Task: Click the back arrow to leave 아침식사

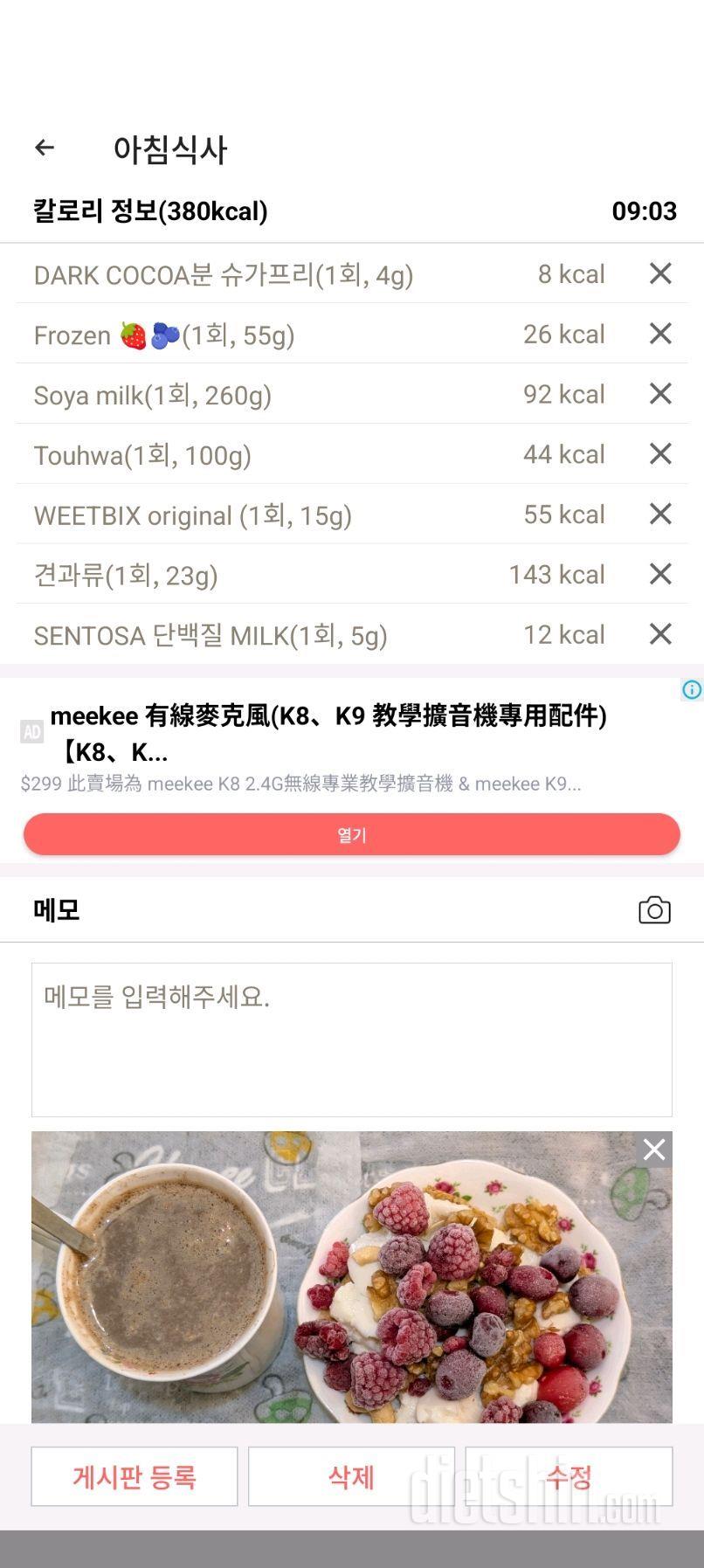Action: click(44, 148)
